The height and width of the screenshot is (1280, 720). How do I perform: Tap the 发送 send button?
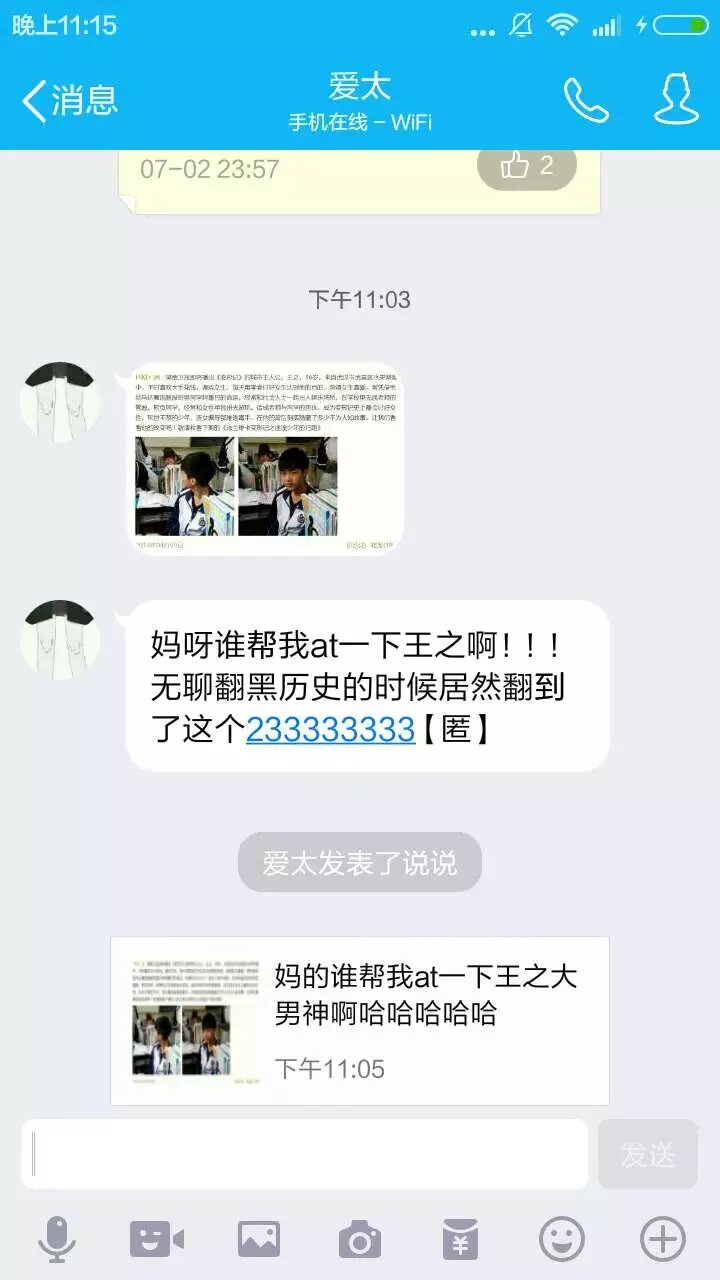(647, 1154)
